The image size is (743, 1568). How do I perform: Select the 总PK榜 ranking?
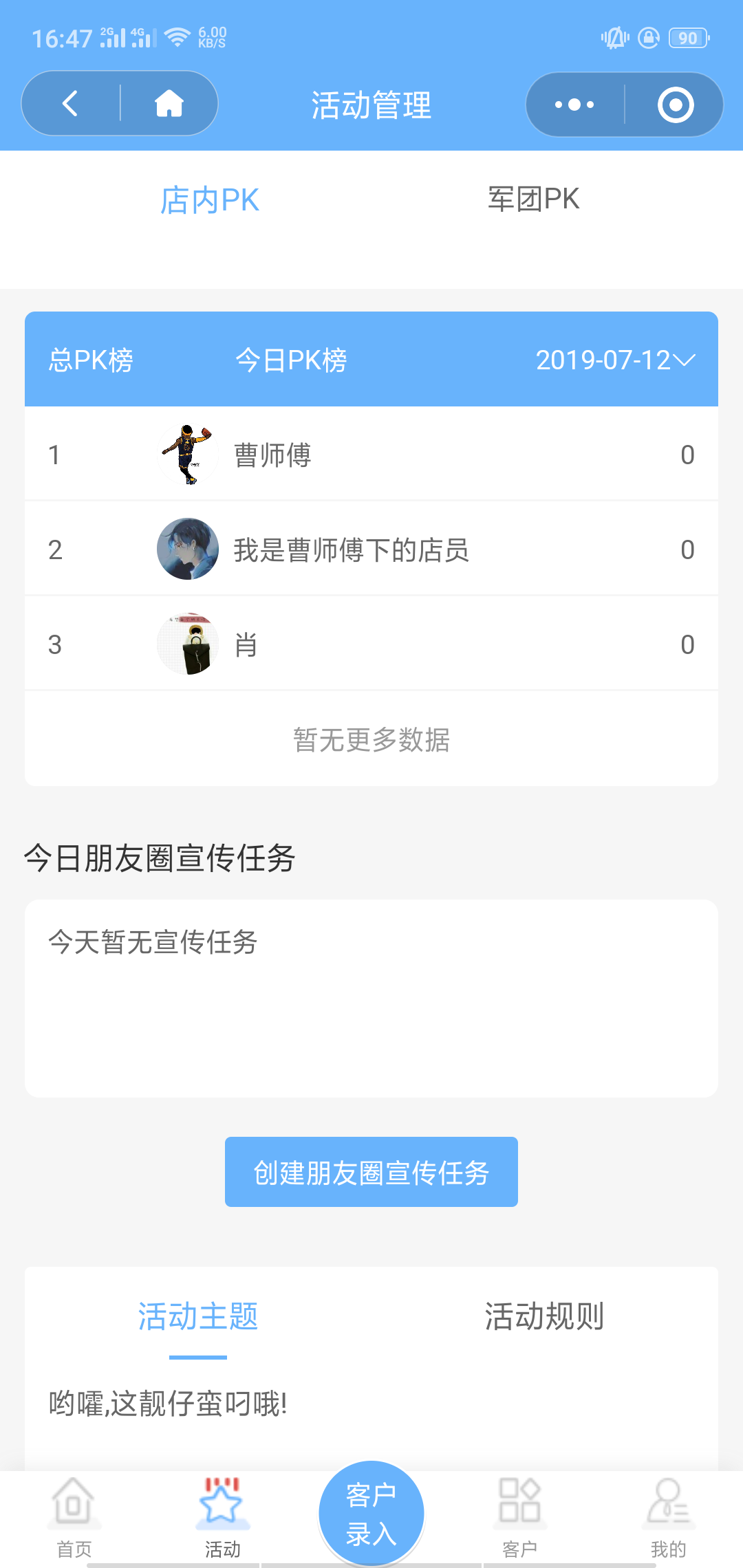pyautogui.click(x=91, y=360)
